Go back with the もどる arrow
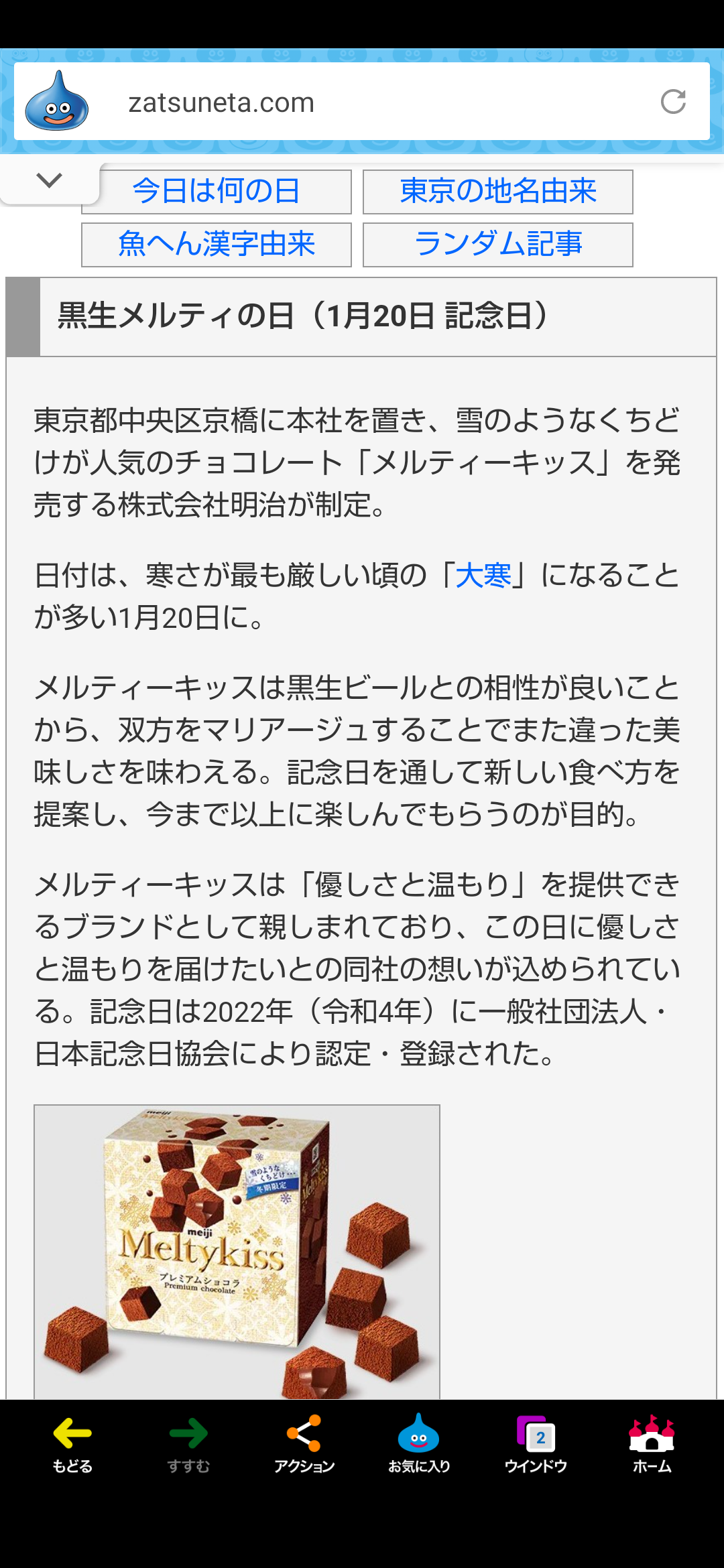 pyautogui.click(x=72, y=1443)
